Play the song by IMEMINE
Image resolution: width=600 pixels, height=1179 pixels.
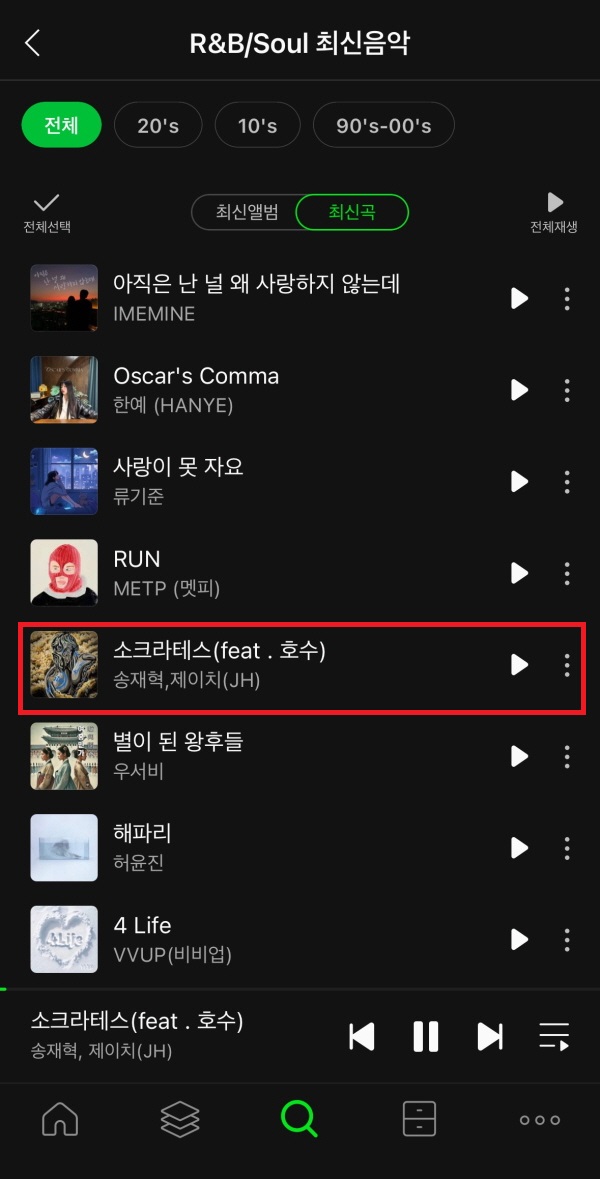coord(519,298)
